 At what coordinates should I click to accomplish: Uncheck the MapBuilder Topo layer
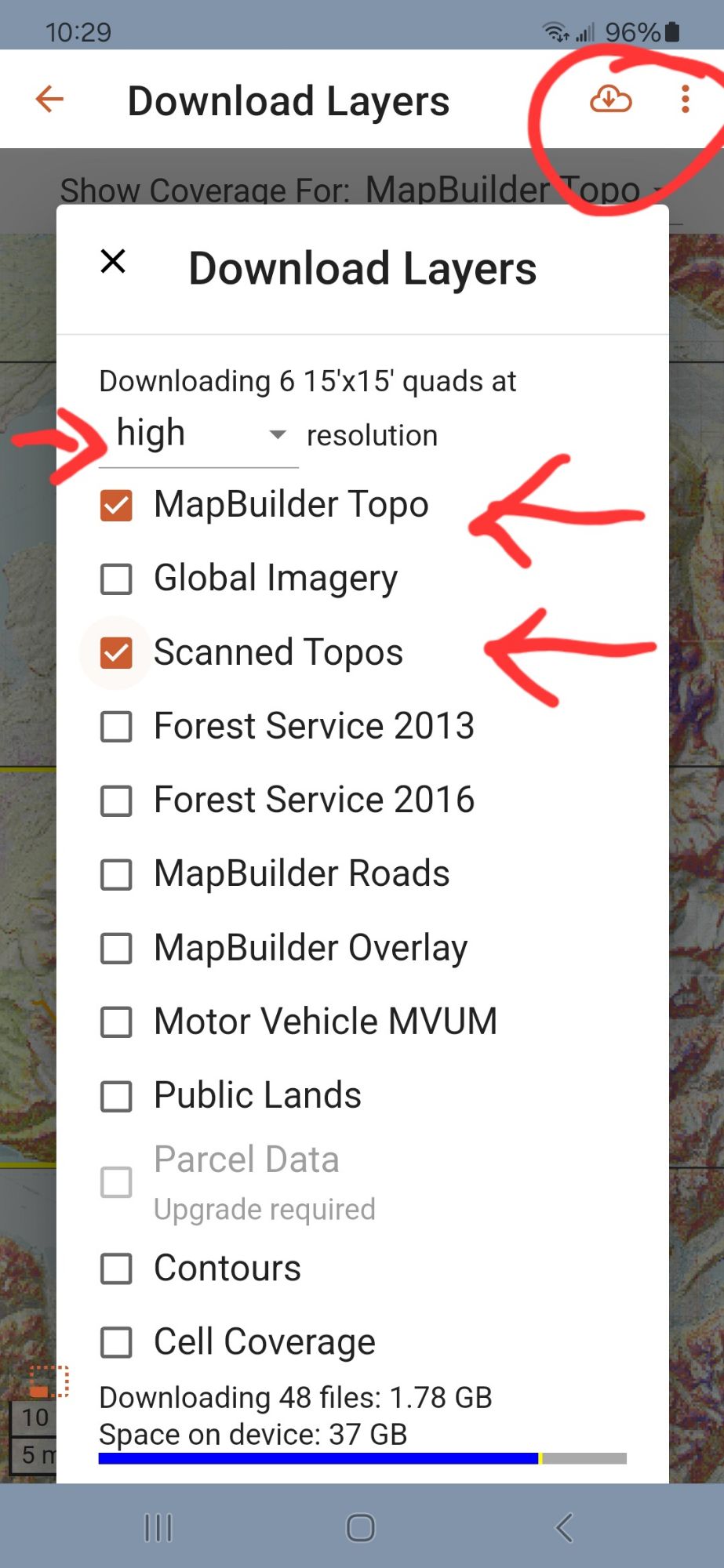point(116,506)
